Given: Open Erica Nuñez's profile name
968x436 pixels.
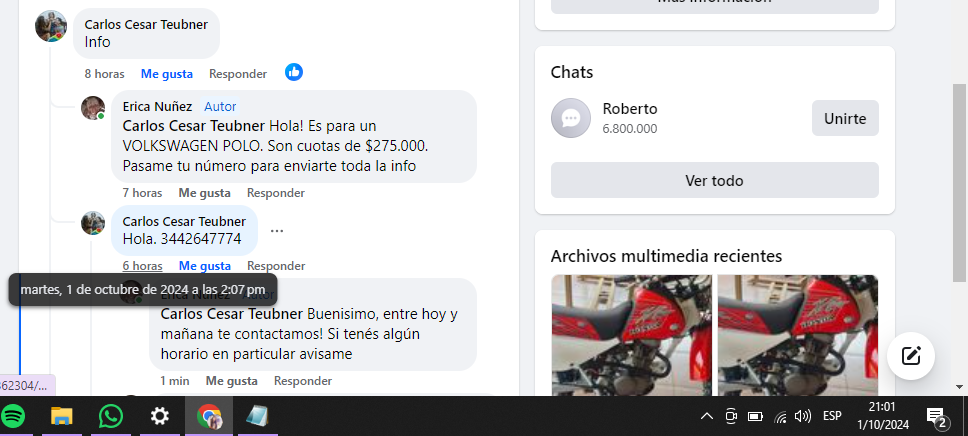Looking at the screenshot, I should point(157,106).
